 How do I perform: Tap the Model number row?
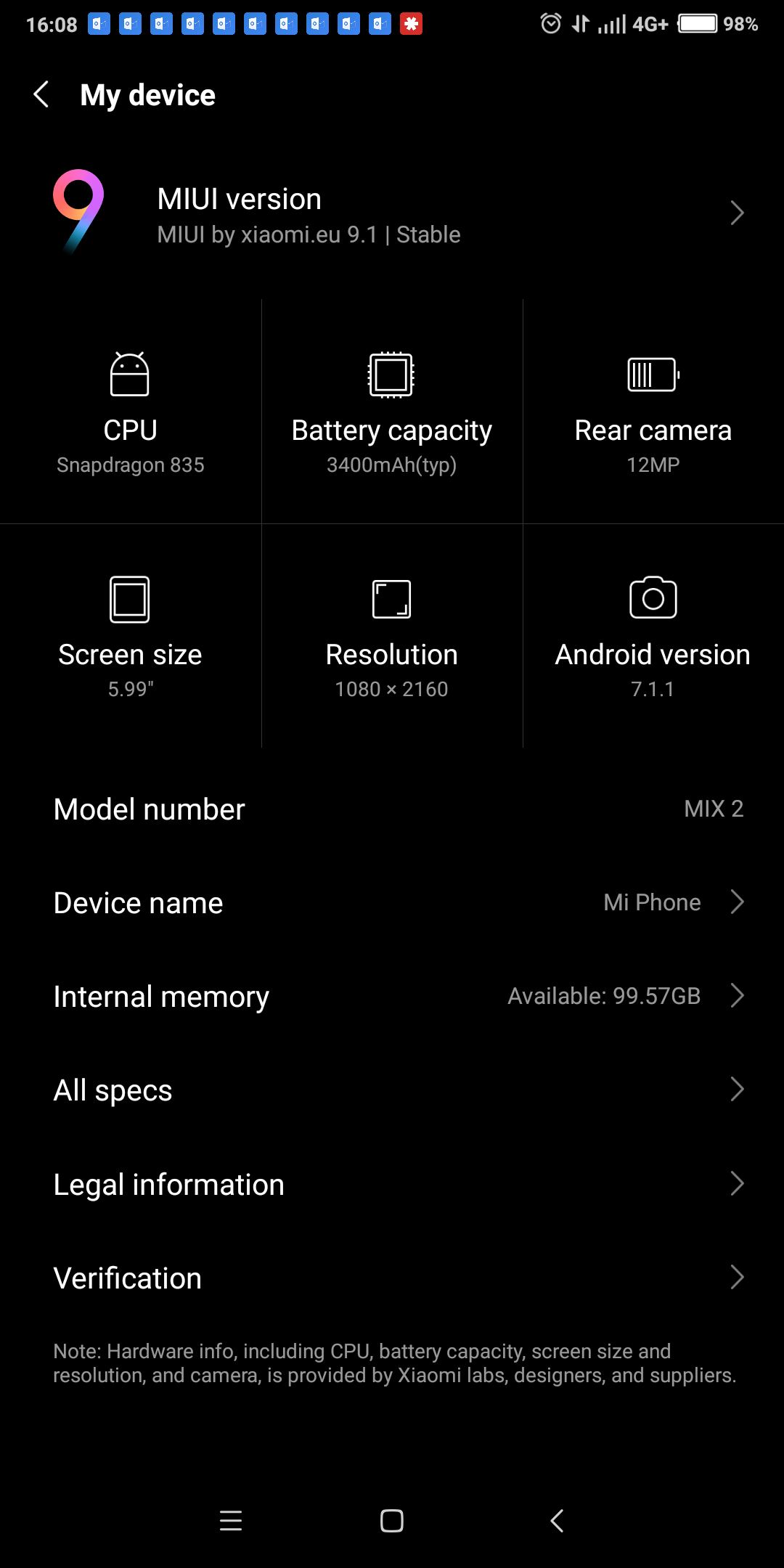click(392, 809)
